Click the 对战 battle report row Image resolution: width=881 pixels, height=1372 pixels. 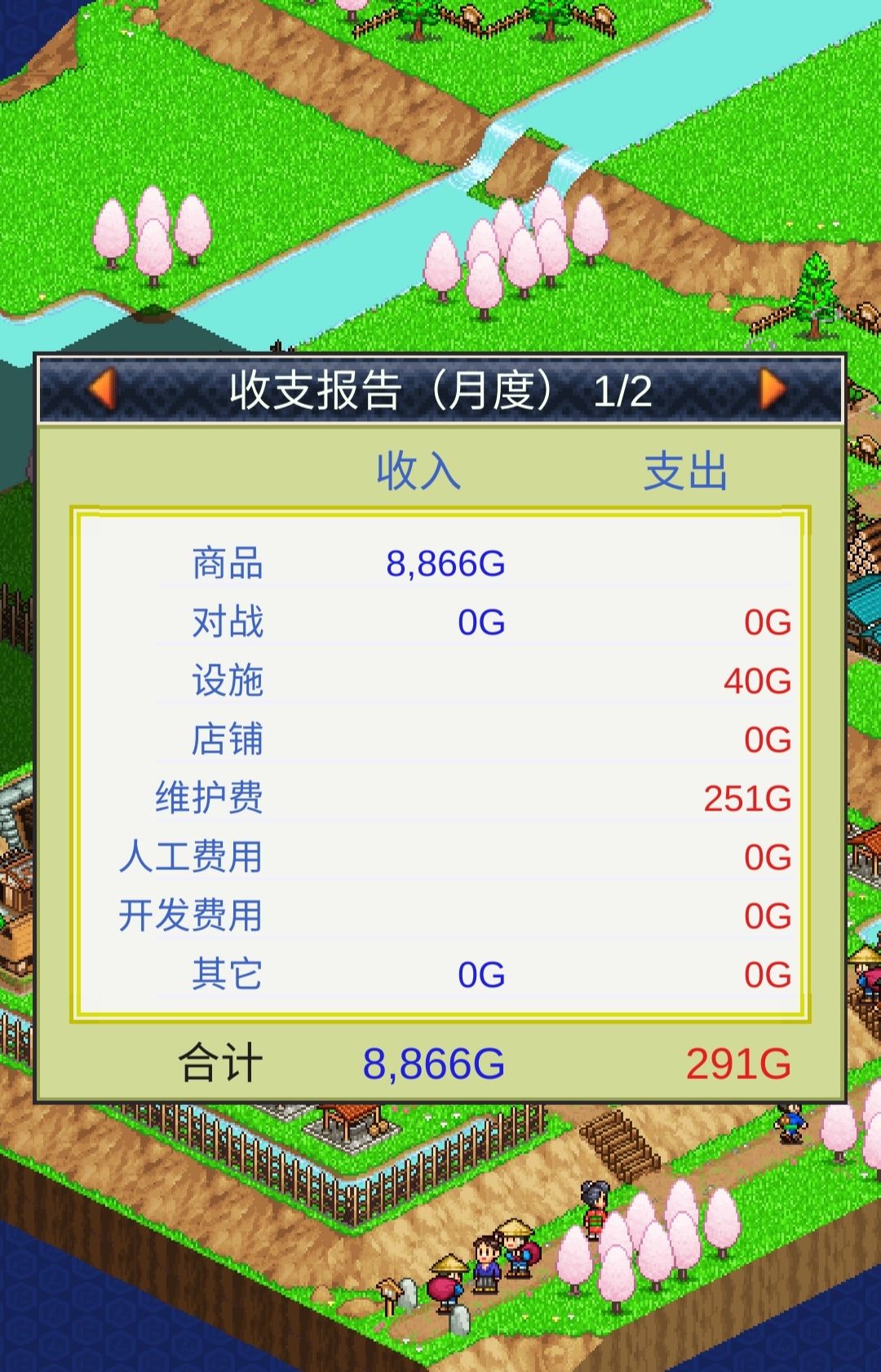(x=228, y=622)
